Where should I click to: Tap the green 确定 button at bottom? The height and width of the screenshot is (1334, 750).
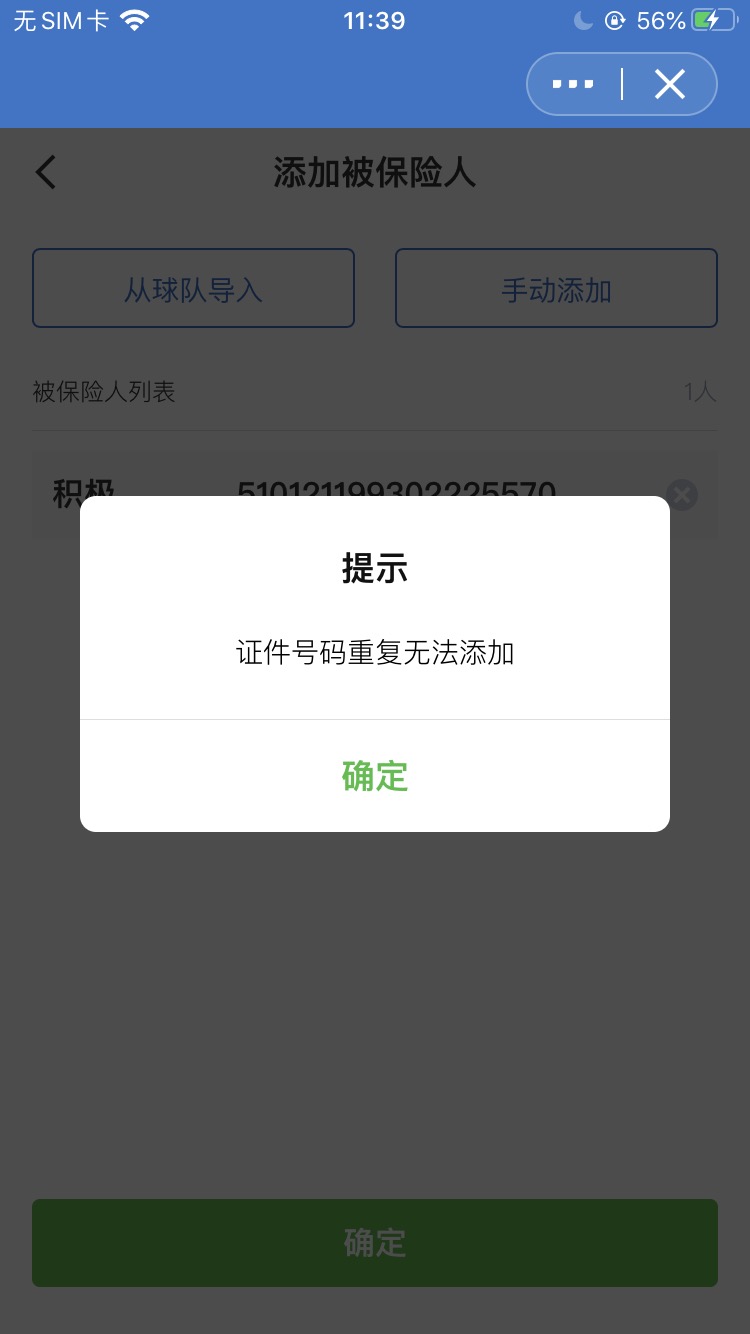pyautogui.click(x=375, y=1243)
